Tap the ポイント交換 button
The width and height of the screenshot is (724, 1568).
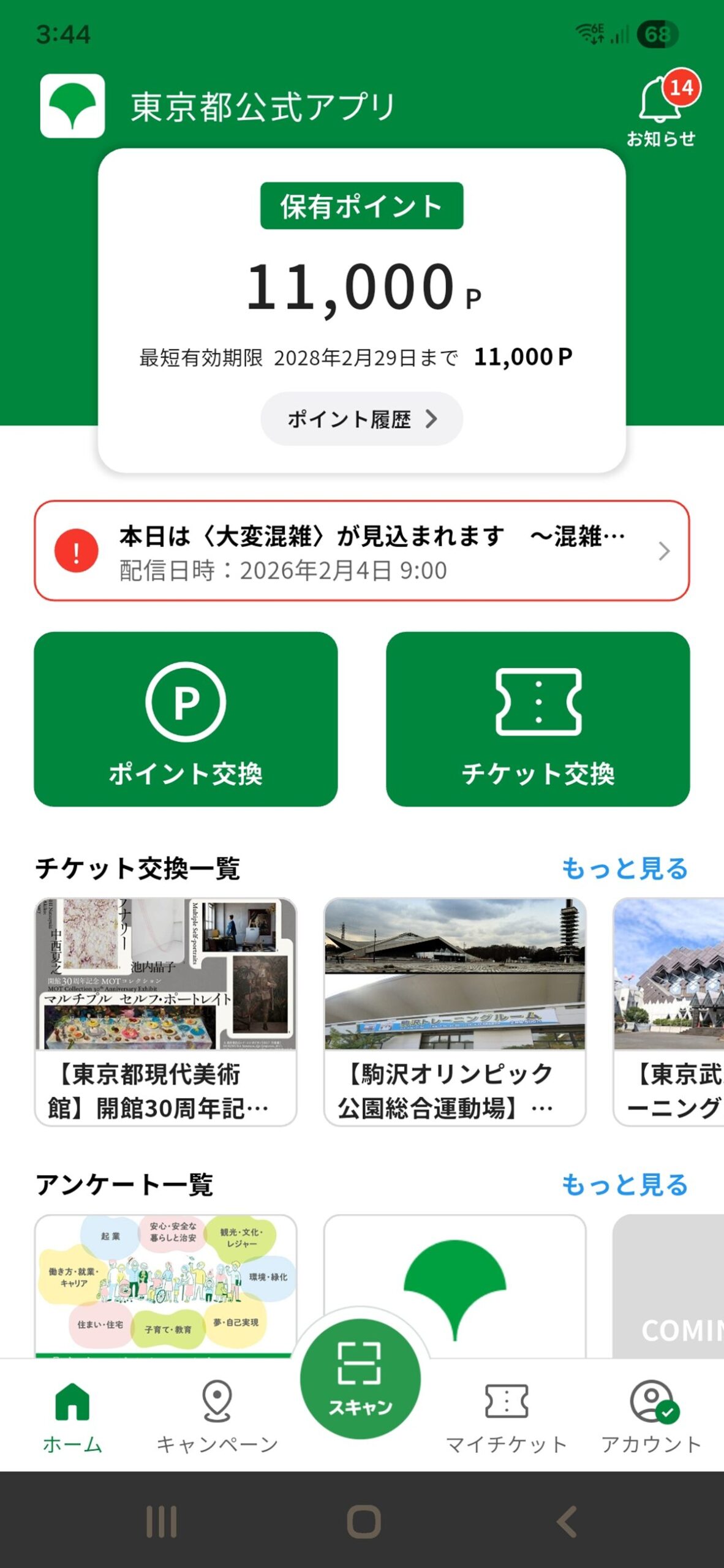[x=186, y=719]
